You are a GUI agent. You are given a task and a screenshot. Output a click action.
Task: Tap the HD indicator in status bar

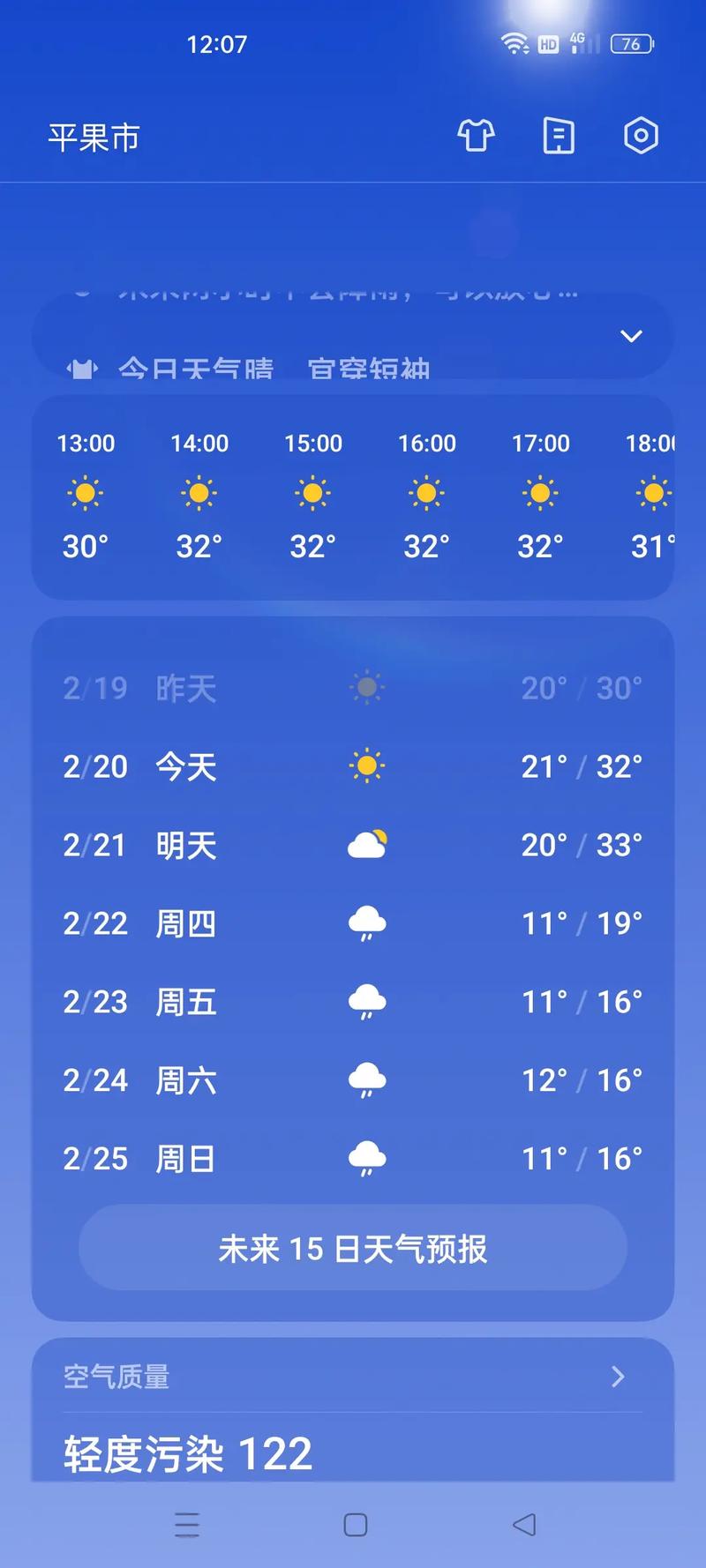547,43
